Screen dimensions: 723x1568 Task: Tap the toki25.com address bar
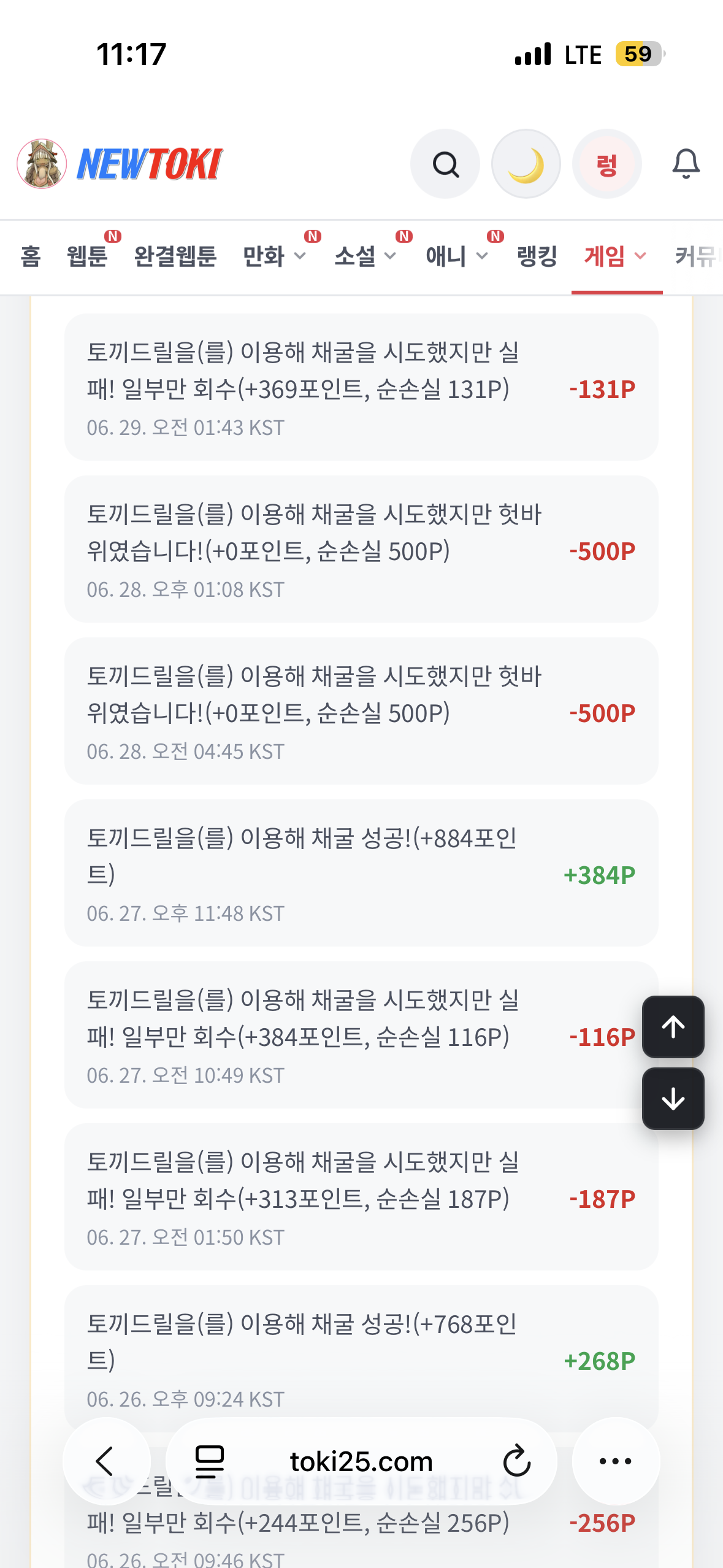coord(361,1461)
